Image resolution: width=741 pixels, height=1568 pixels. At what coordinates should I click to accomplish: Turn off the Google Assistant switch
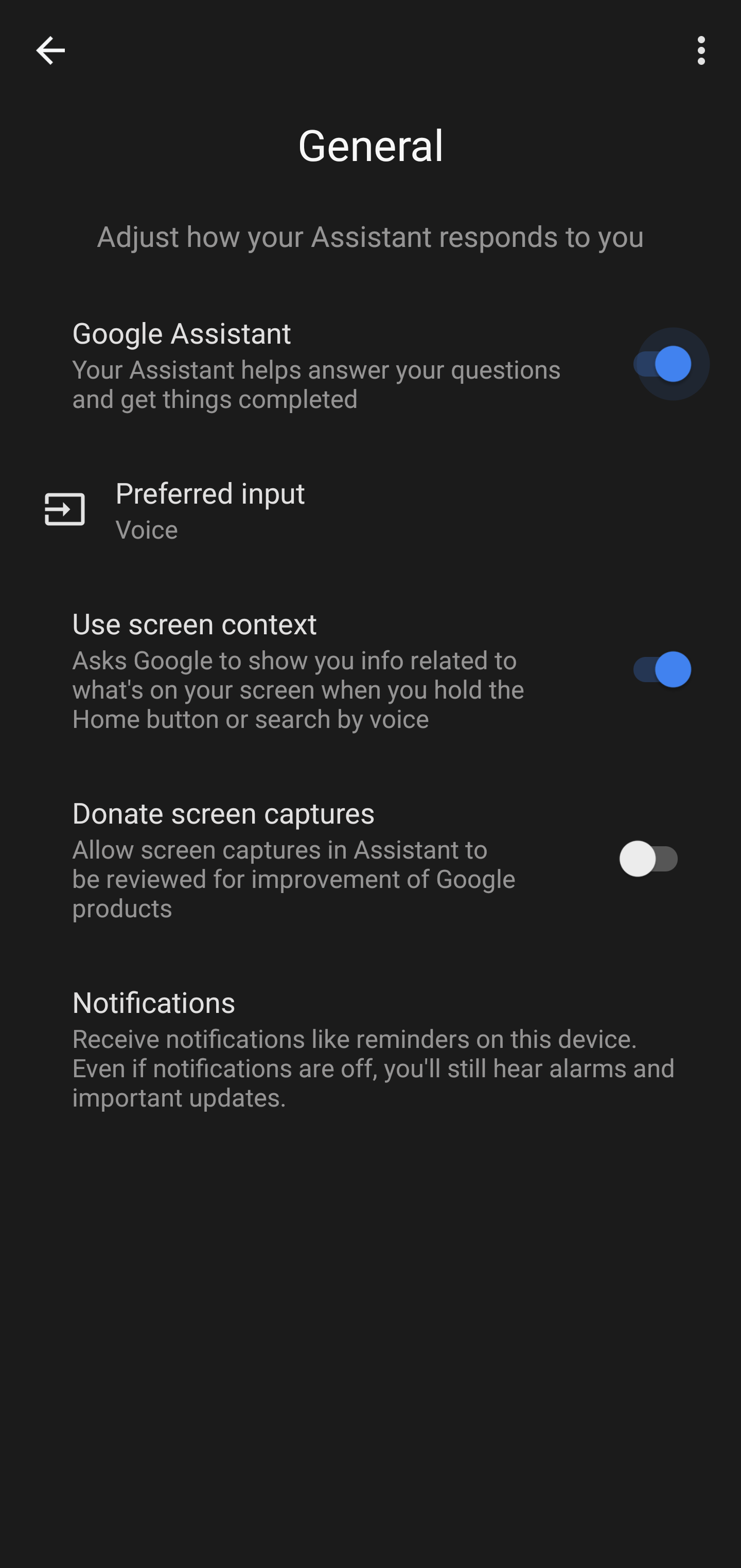click(x=662, y=364)
